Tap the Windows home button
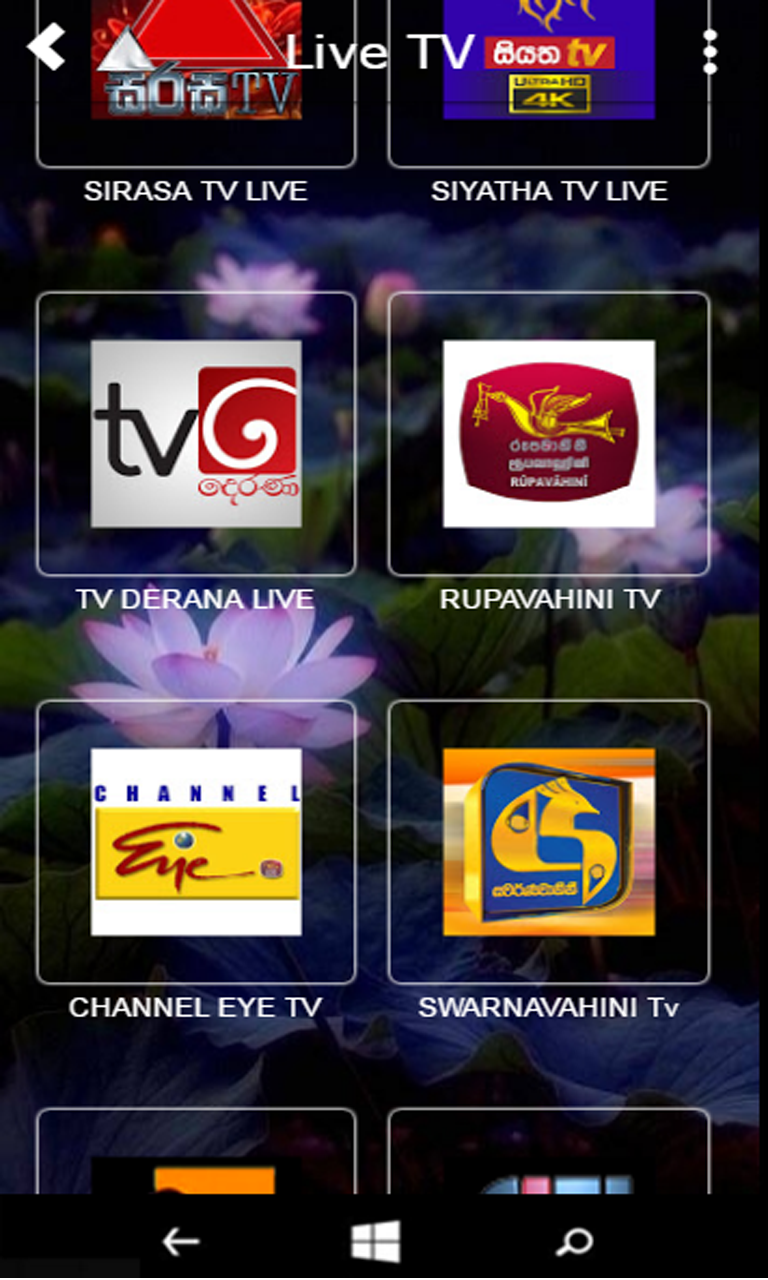Image resolution: width=768 pixels, height=1280 pixels. coord(376,1242)
